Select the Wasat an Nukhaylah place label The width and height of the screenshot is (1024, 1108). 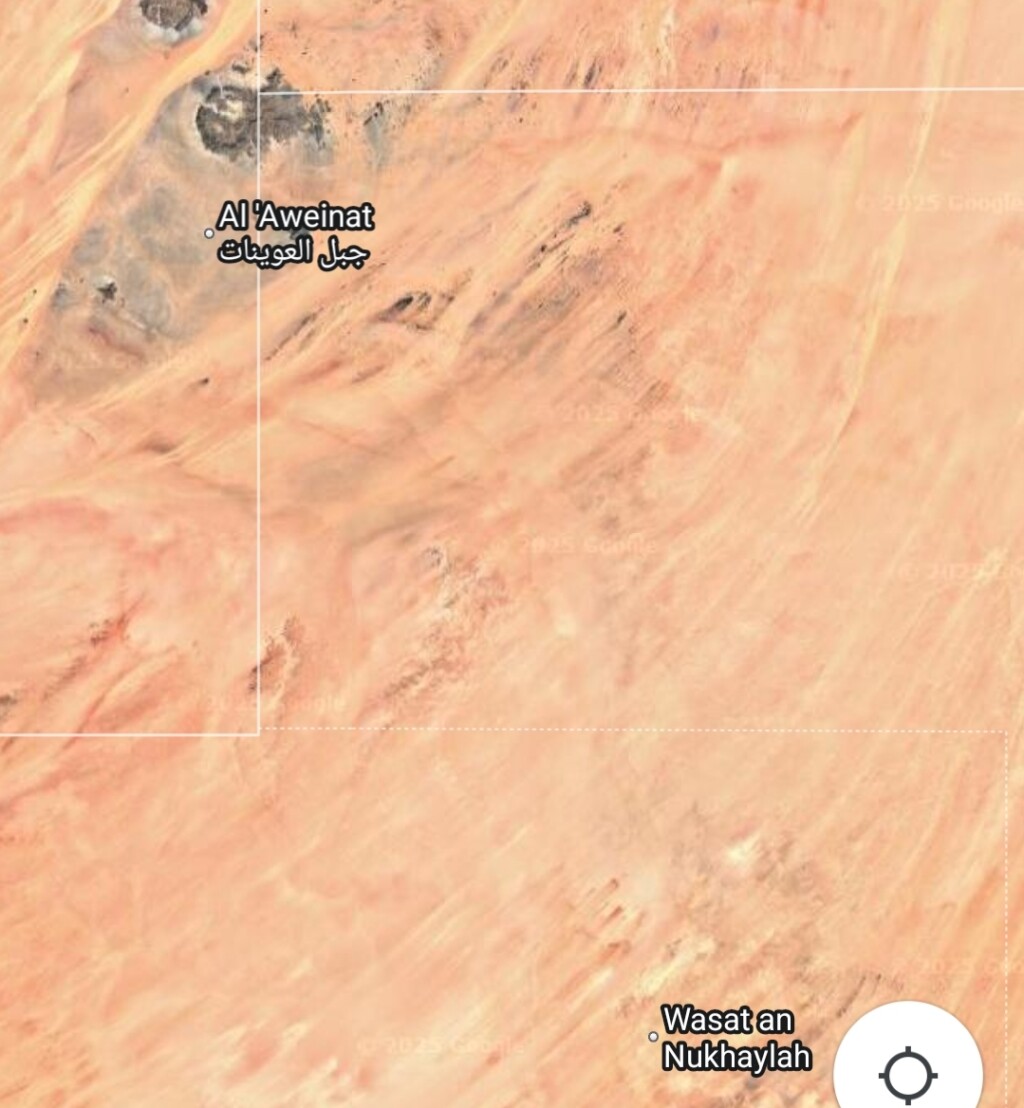click(735, 1039)
